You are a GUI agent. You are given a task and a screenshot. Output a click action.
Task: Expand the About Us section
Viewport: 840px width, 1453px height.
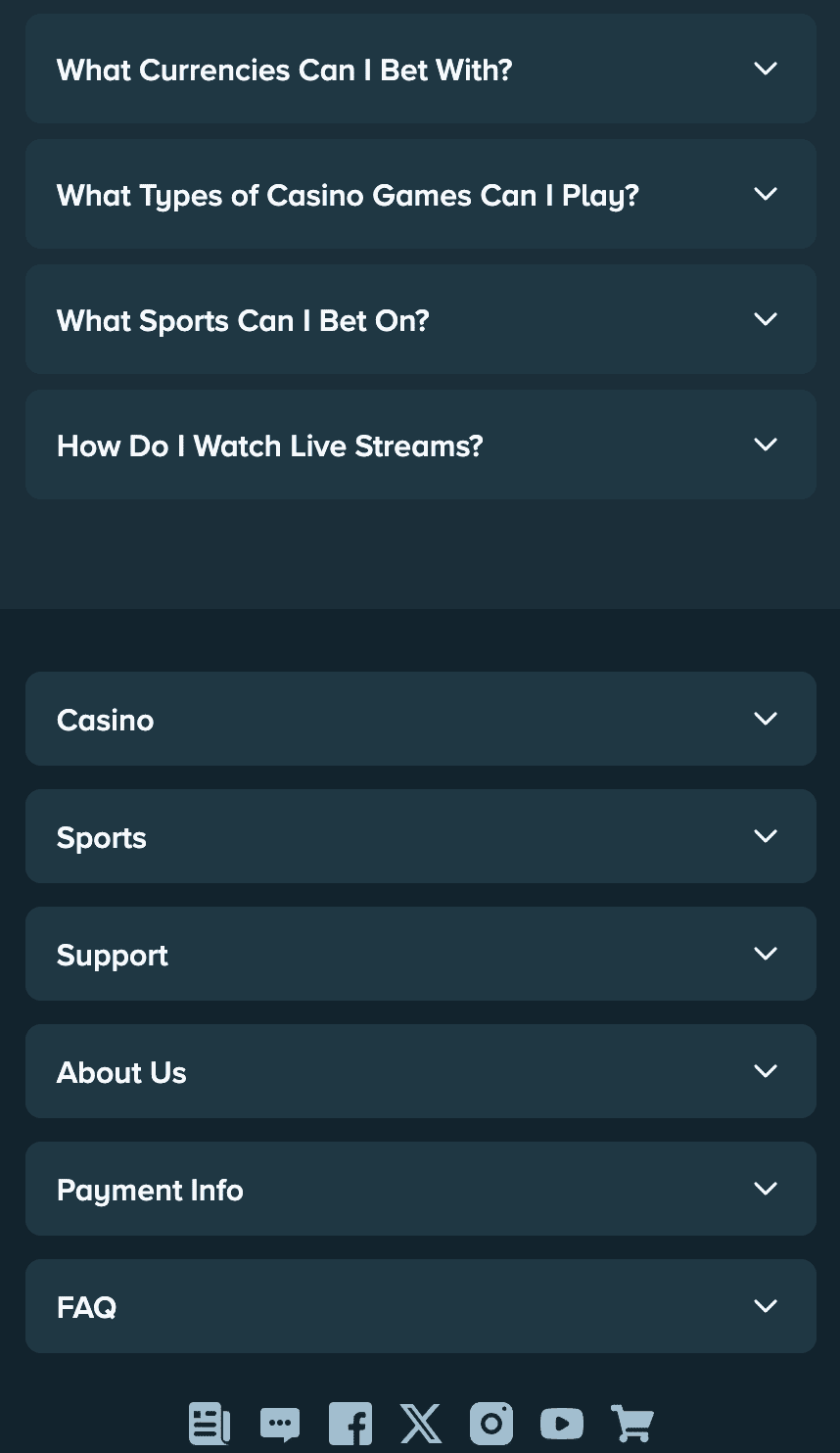420,1072
